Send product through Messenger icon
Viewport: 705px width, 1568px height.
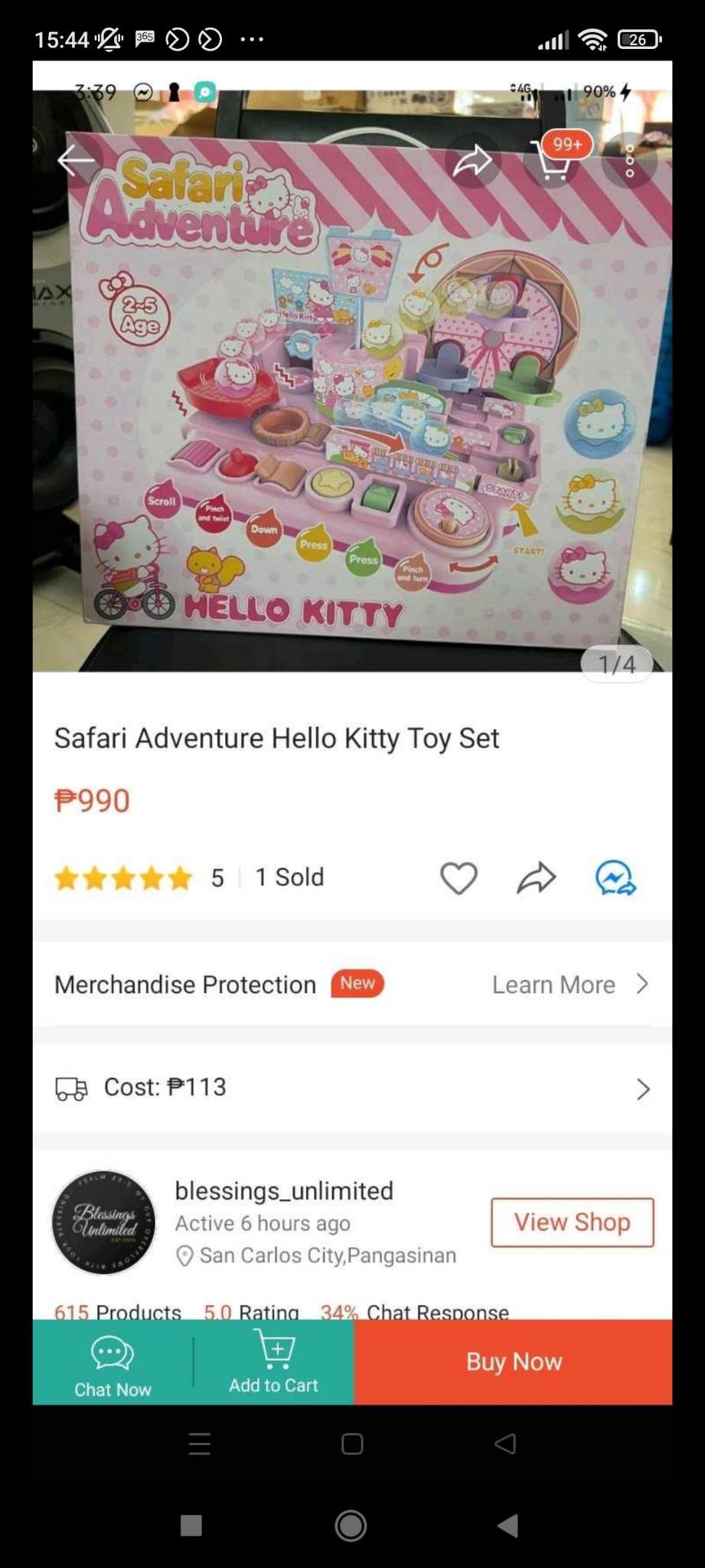pos(615,877)
